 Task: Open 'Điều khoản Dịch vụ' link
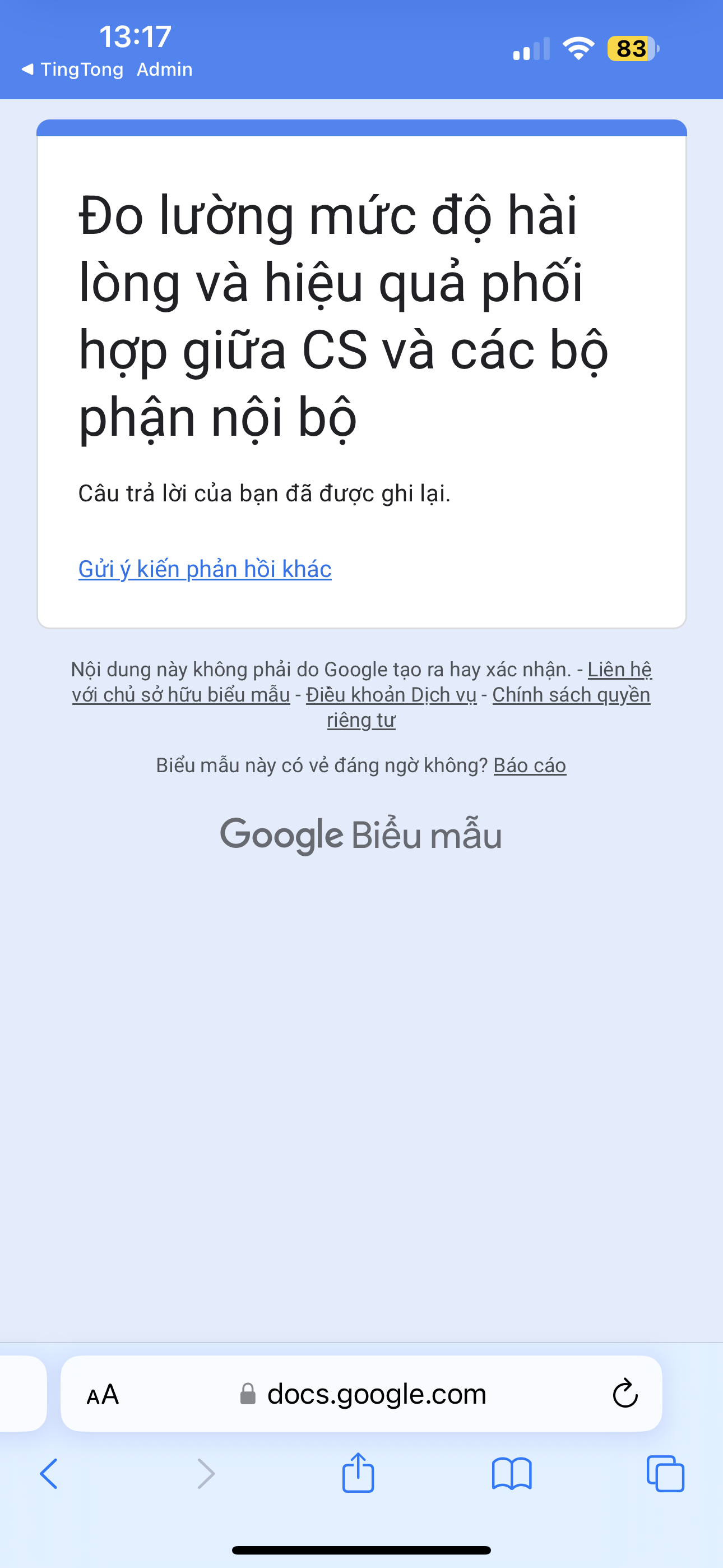[x=391, y=694]
